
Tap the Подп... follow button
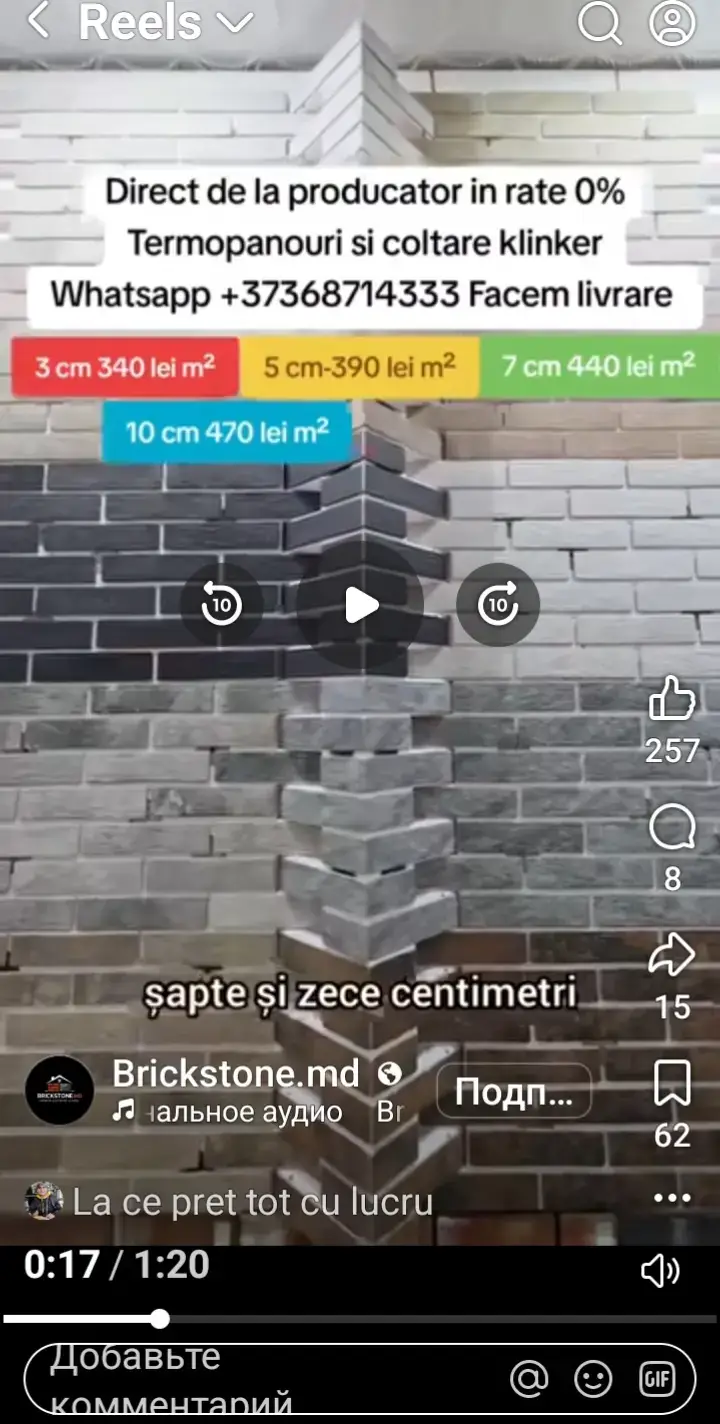(514, 1092)
